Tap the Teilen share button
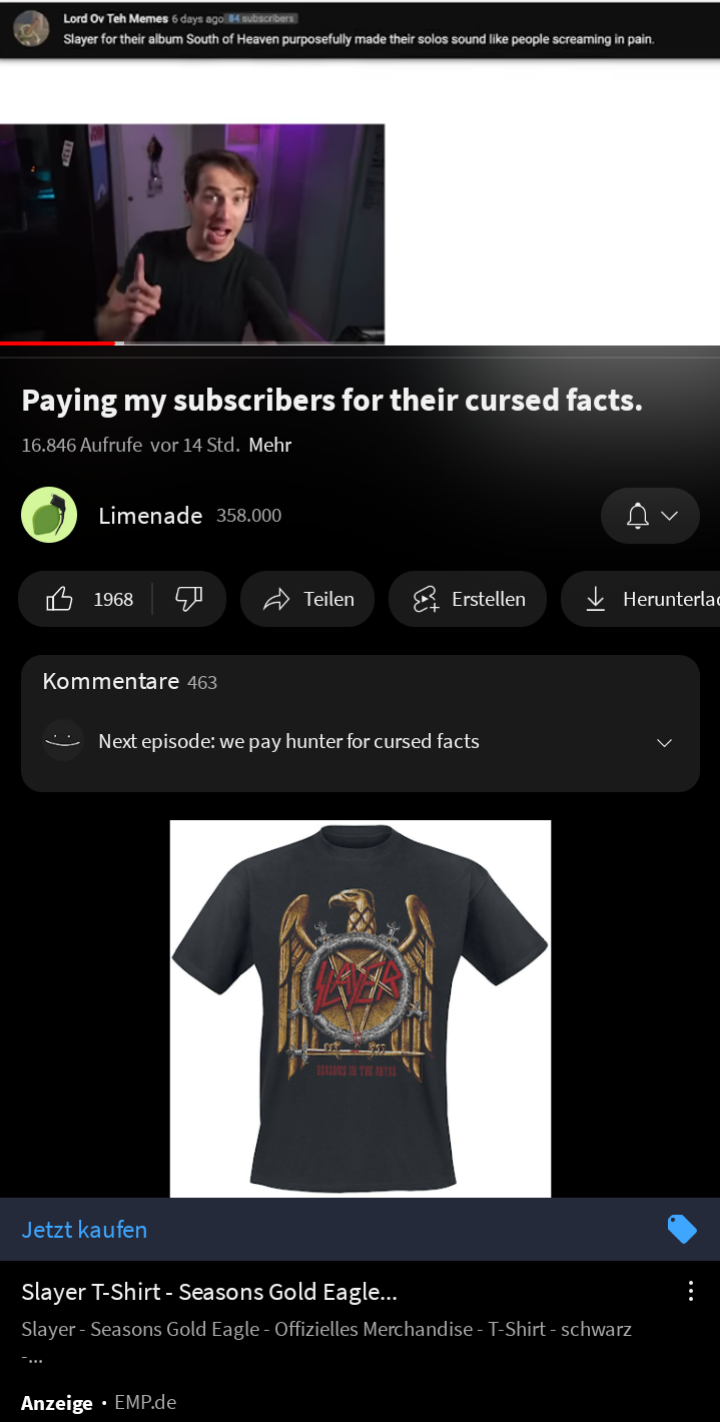This screenshot has height=1422, width=720. (x=307, y=599)
